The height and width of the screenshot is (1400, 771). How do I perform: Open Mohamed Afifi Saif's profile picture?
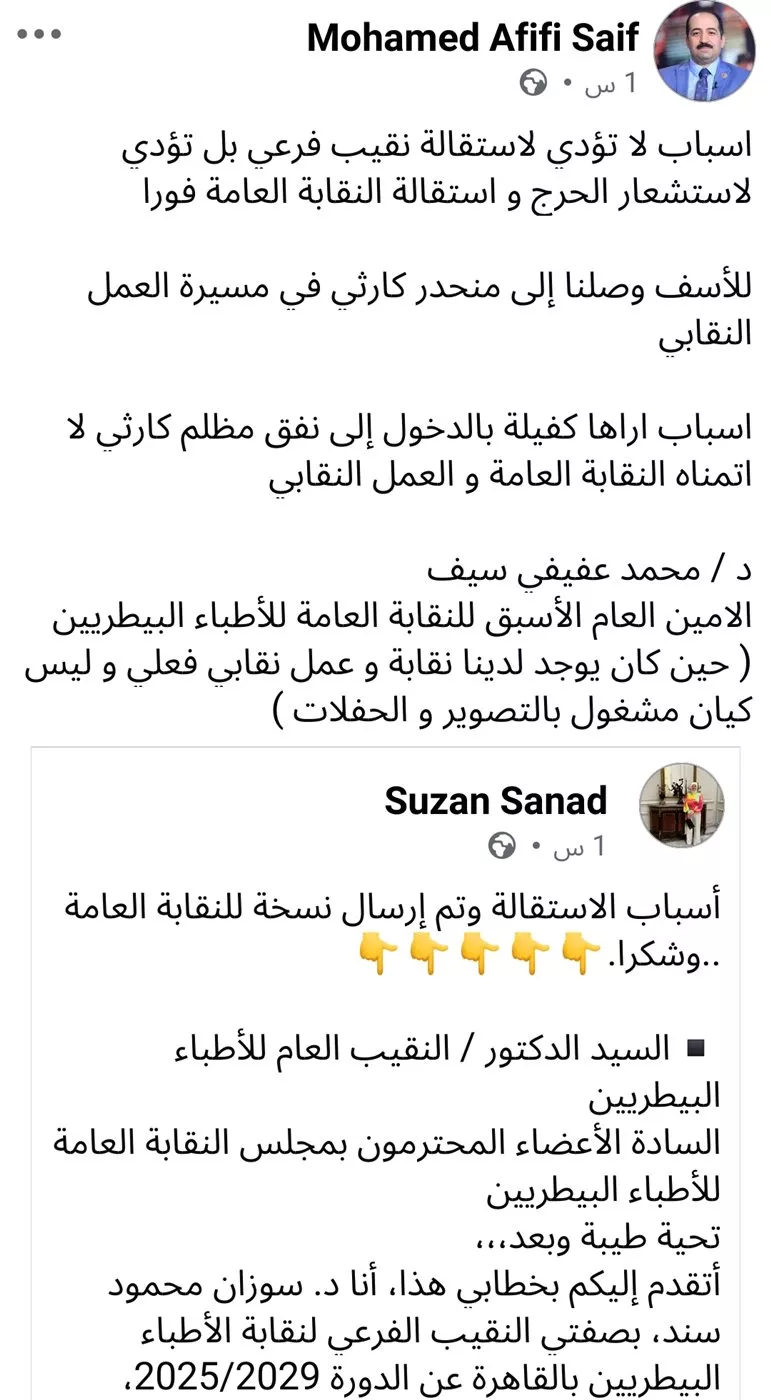coord(704,52)
